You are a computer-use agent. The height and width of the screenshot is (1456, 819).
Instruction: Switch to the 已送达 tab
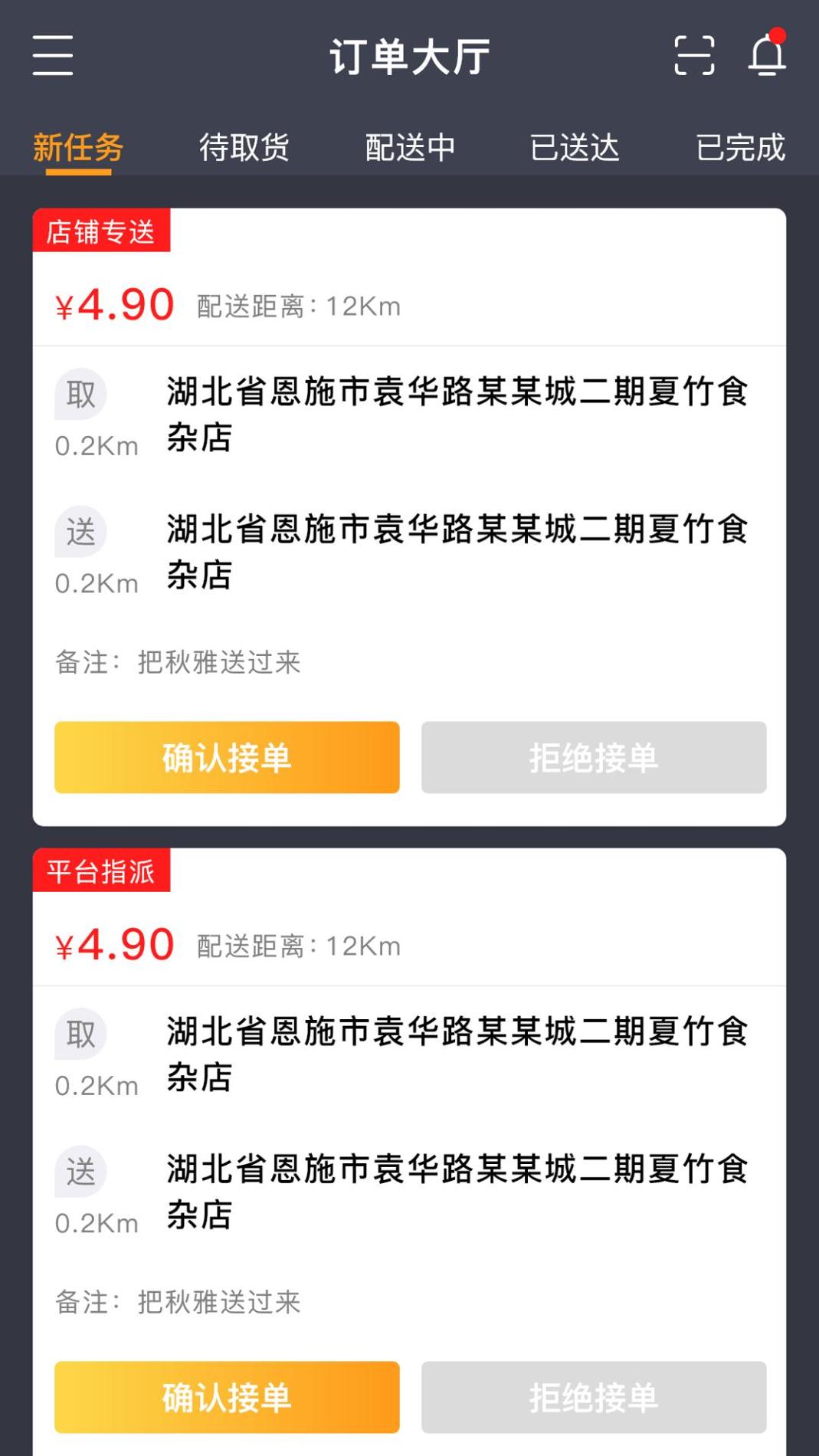[x=576, y=147]
